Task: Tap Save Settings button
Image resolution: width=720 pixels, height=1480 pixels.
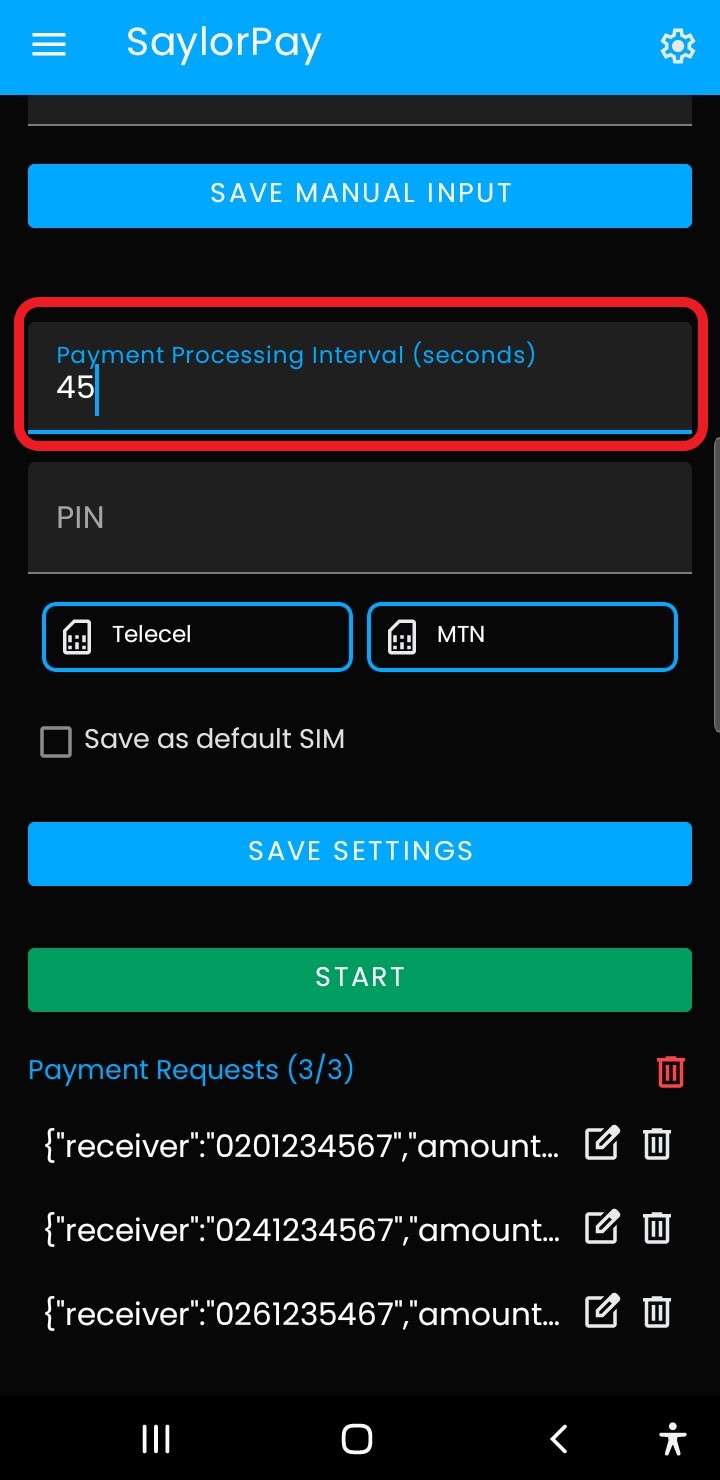Action: tap(360, 853)
